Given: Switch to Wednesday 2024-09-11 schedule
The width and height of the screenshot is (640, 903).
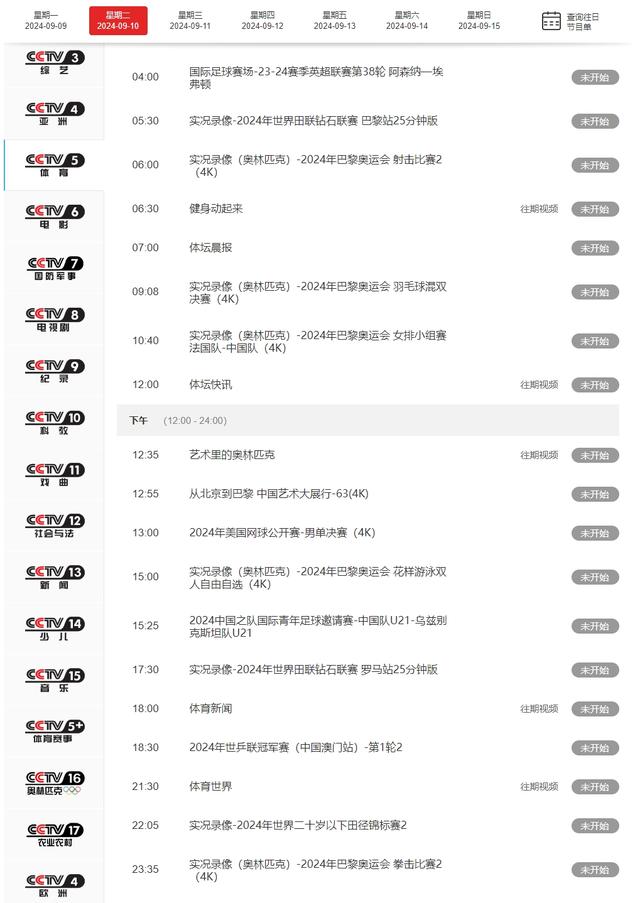Looking at the screenshot, I should [x=190, y=20].
